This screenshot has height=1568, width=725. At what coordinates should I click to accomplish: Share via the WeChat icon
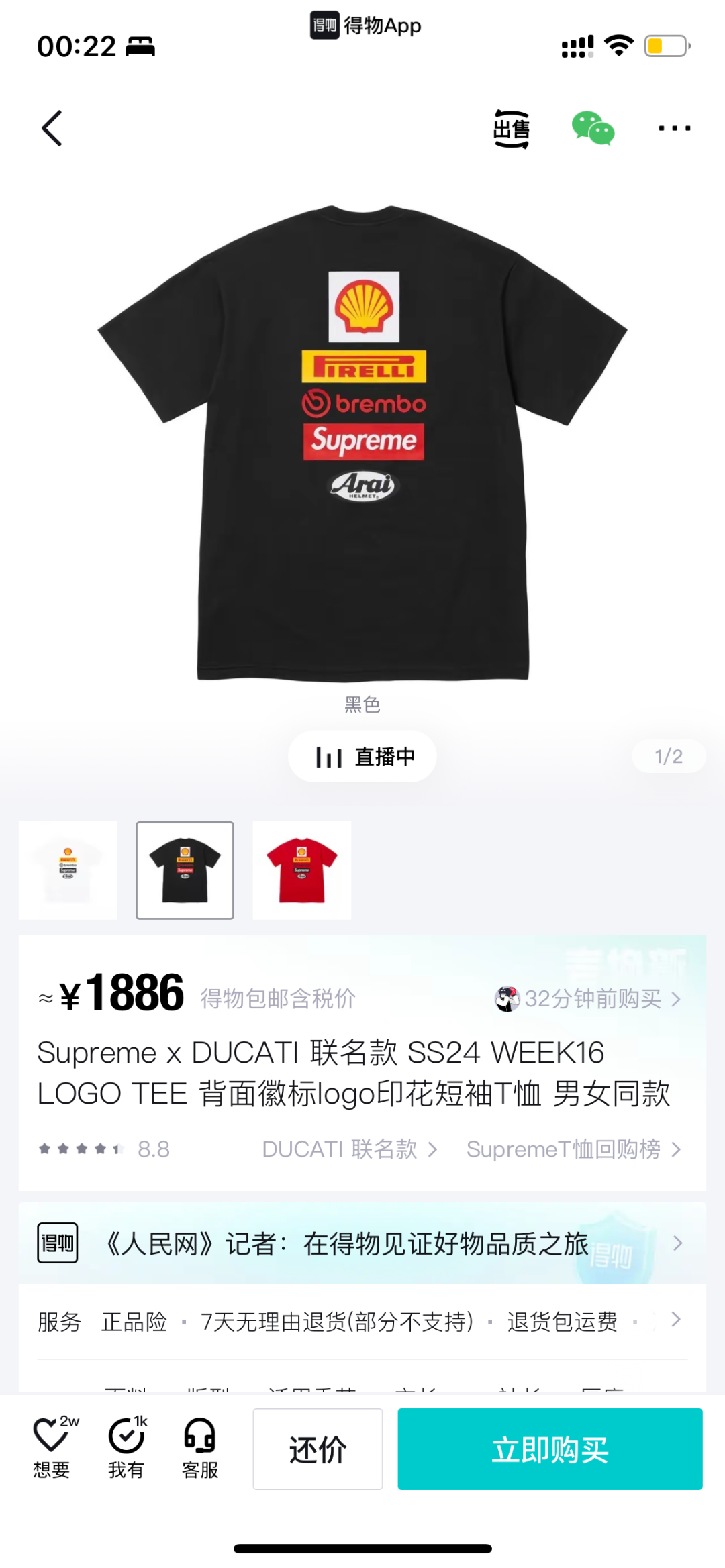(x=593, y=128)
